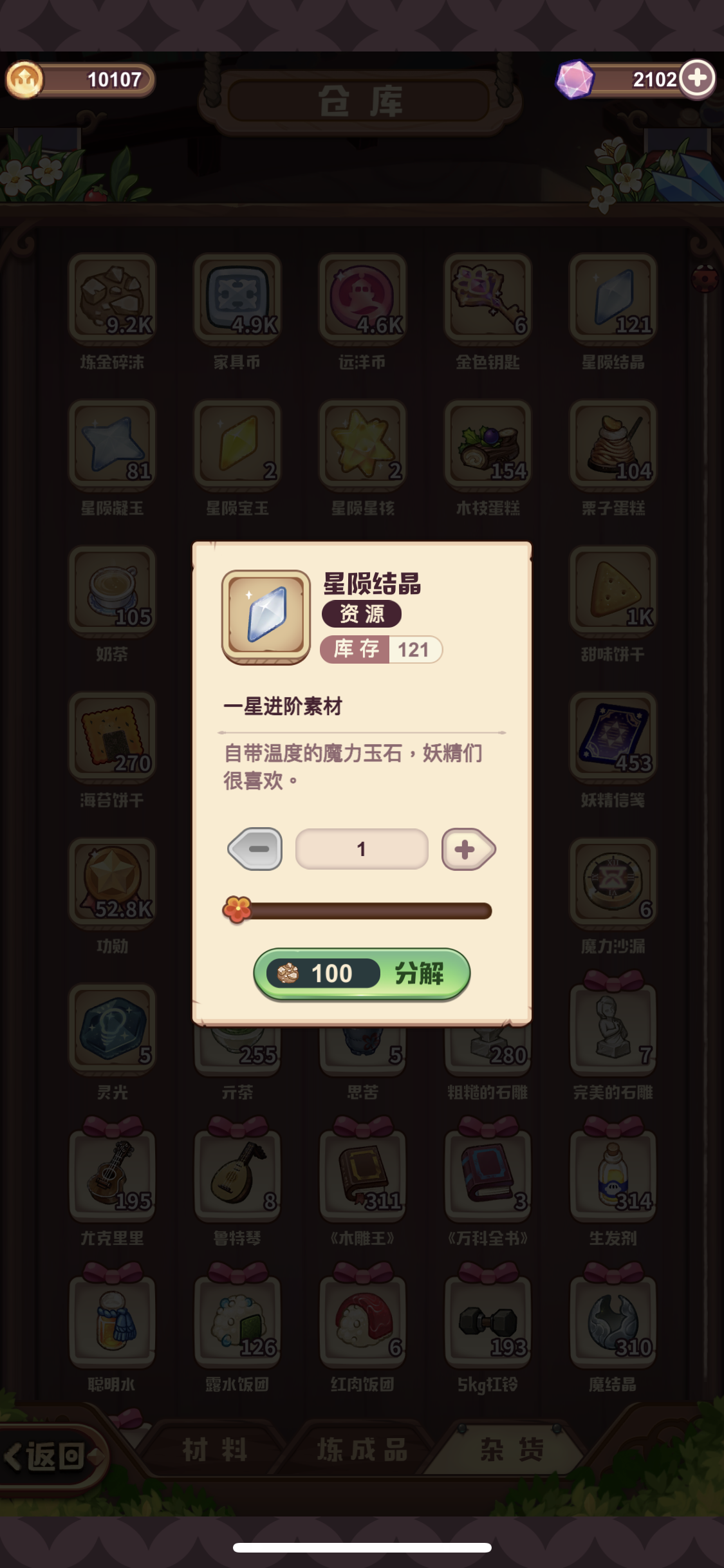724x1568 pixels.
Task: Increase quantity with the plus stepper
Action: 468,849
